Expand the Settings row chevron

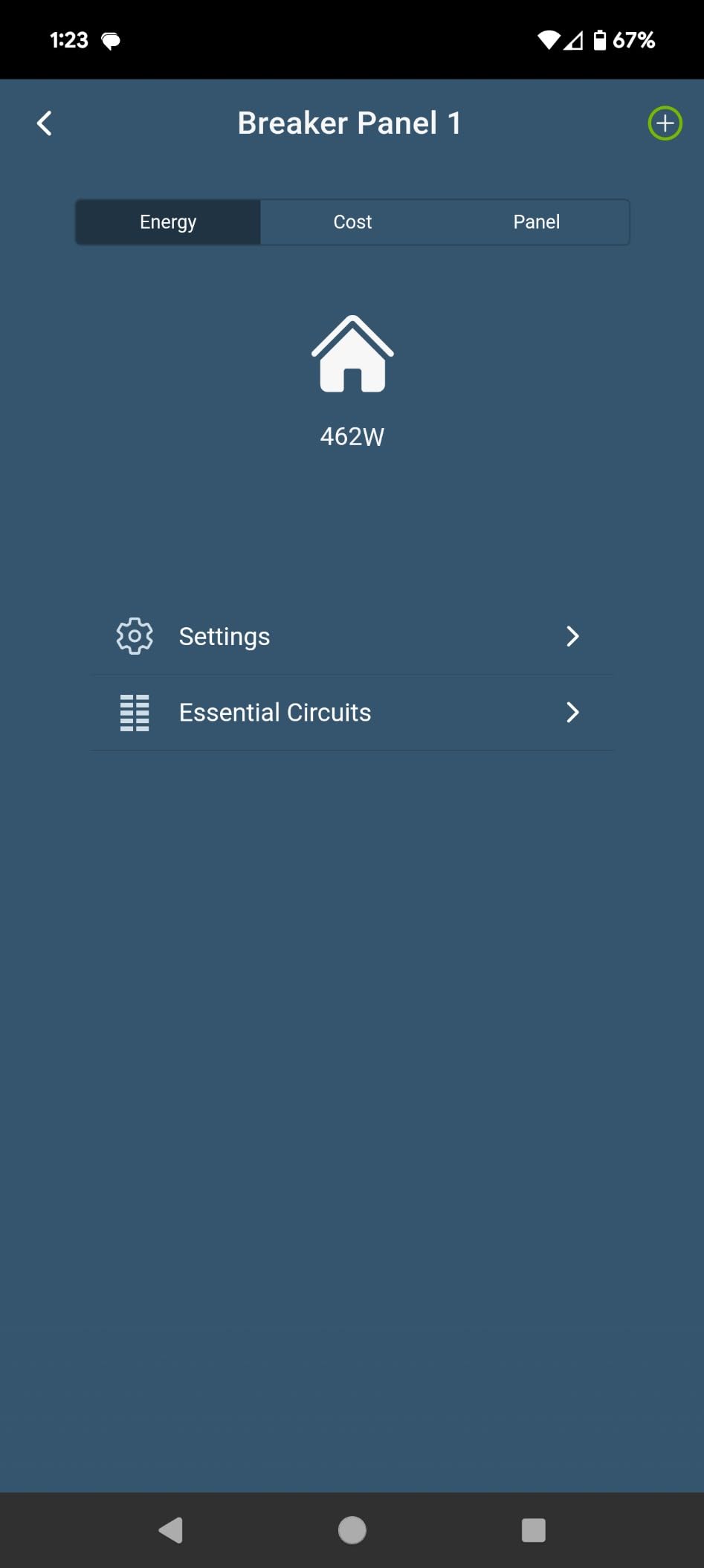572,636
